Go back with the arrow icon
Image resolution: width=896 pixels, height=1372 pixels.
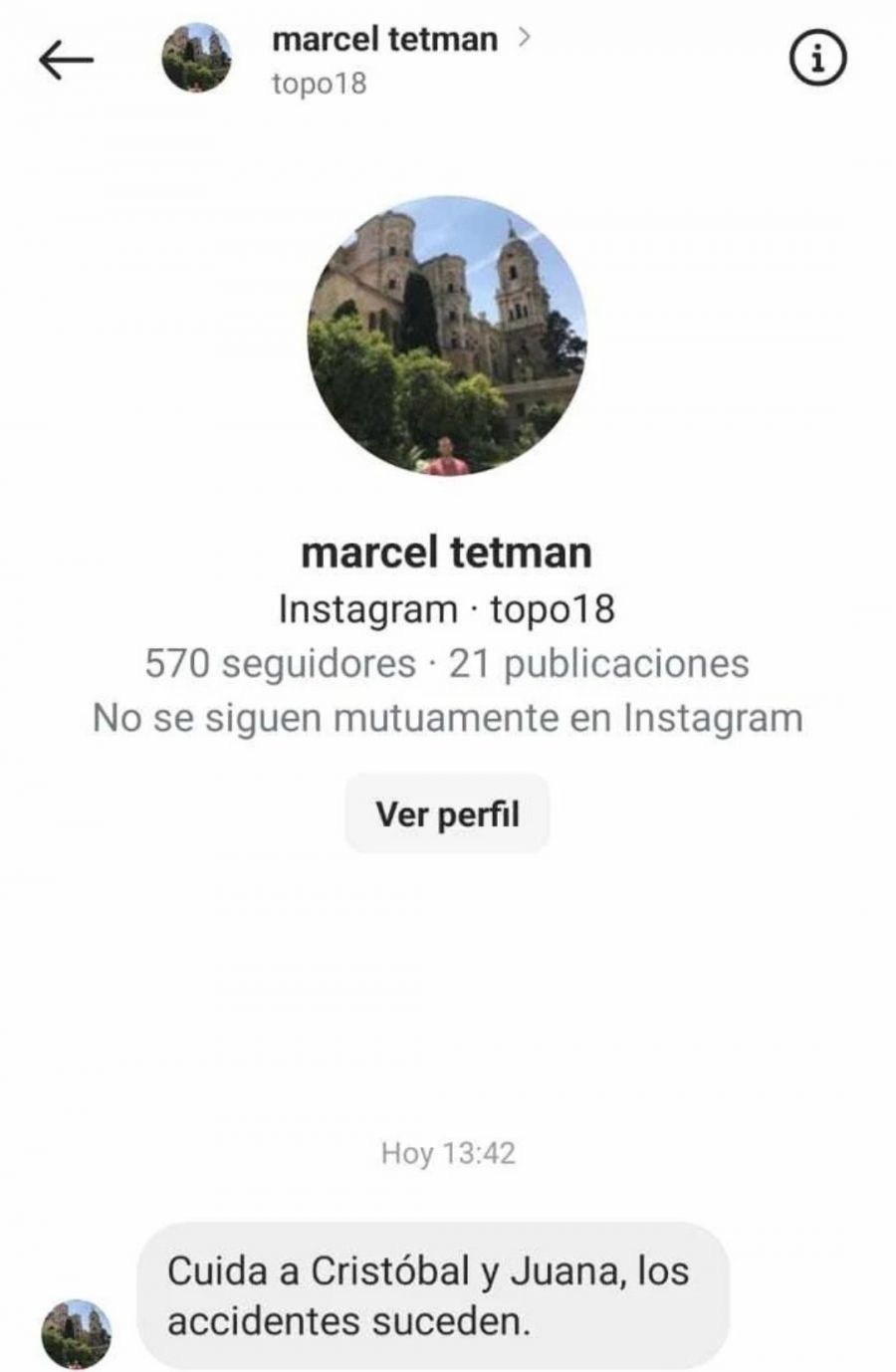(66, 61)
